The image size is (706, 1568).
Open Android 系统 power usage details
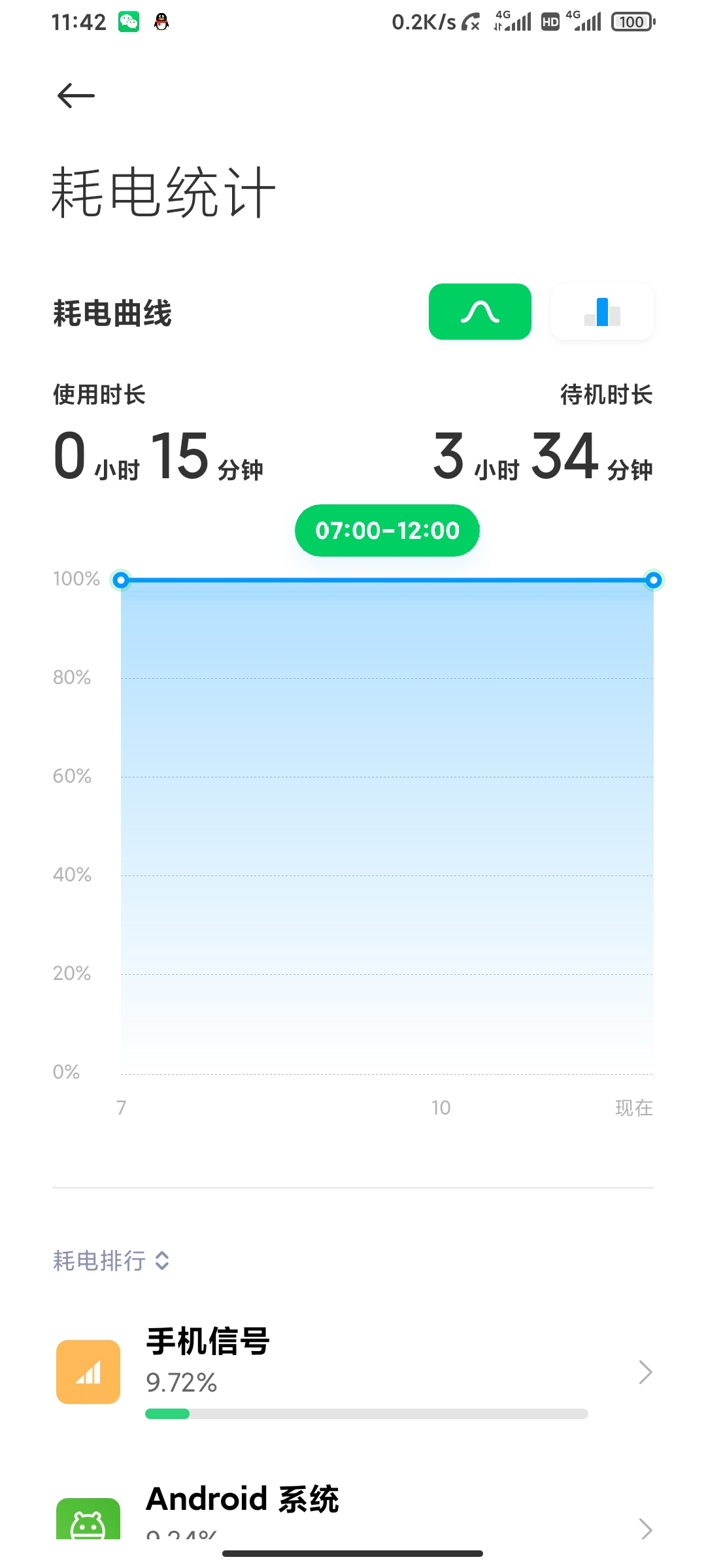click(x=353, y=1511)
